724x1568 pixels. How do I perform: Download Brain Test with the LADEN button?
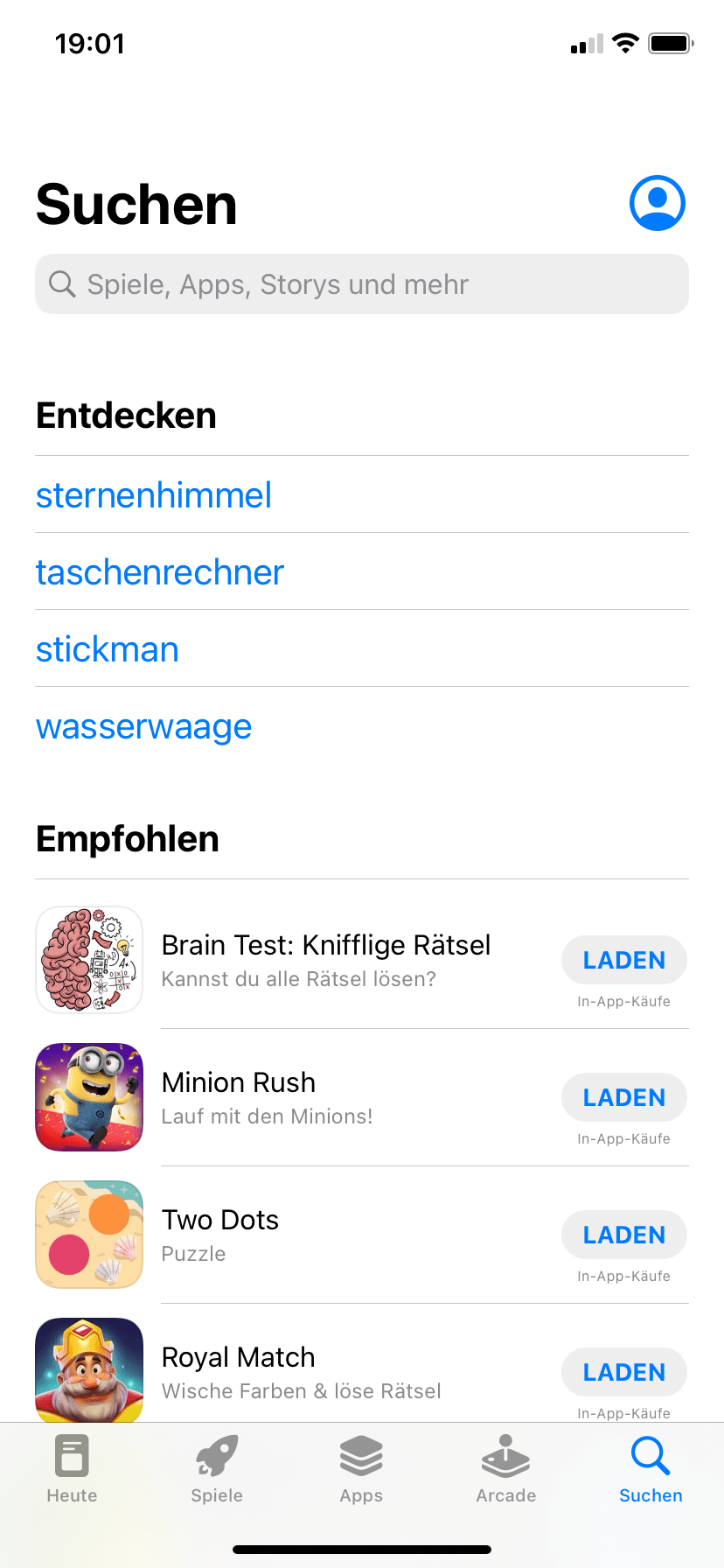coord(623,960)
